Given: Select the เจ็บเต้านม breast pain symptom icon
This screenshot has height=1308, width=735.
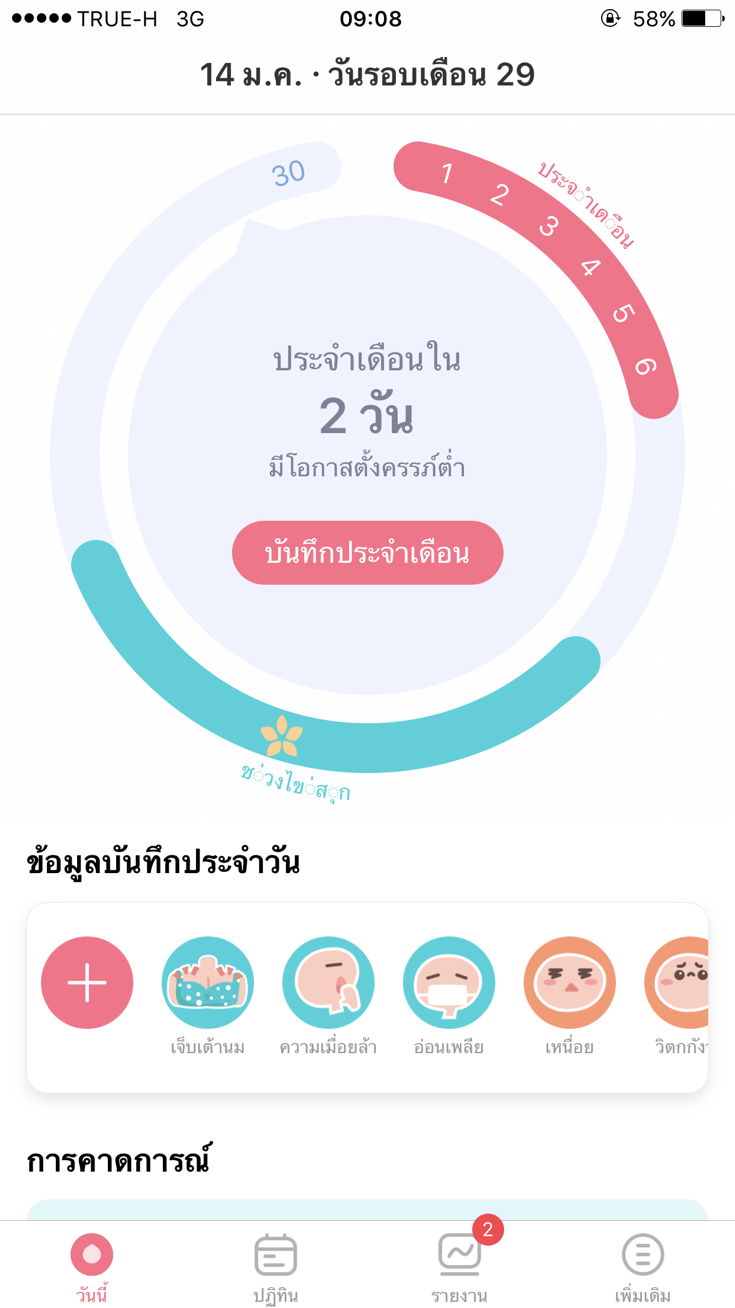Looking at the screenshot, I should (x=208, y=982).
